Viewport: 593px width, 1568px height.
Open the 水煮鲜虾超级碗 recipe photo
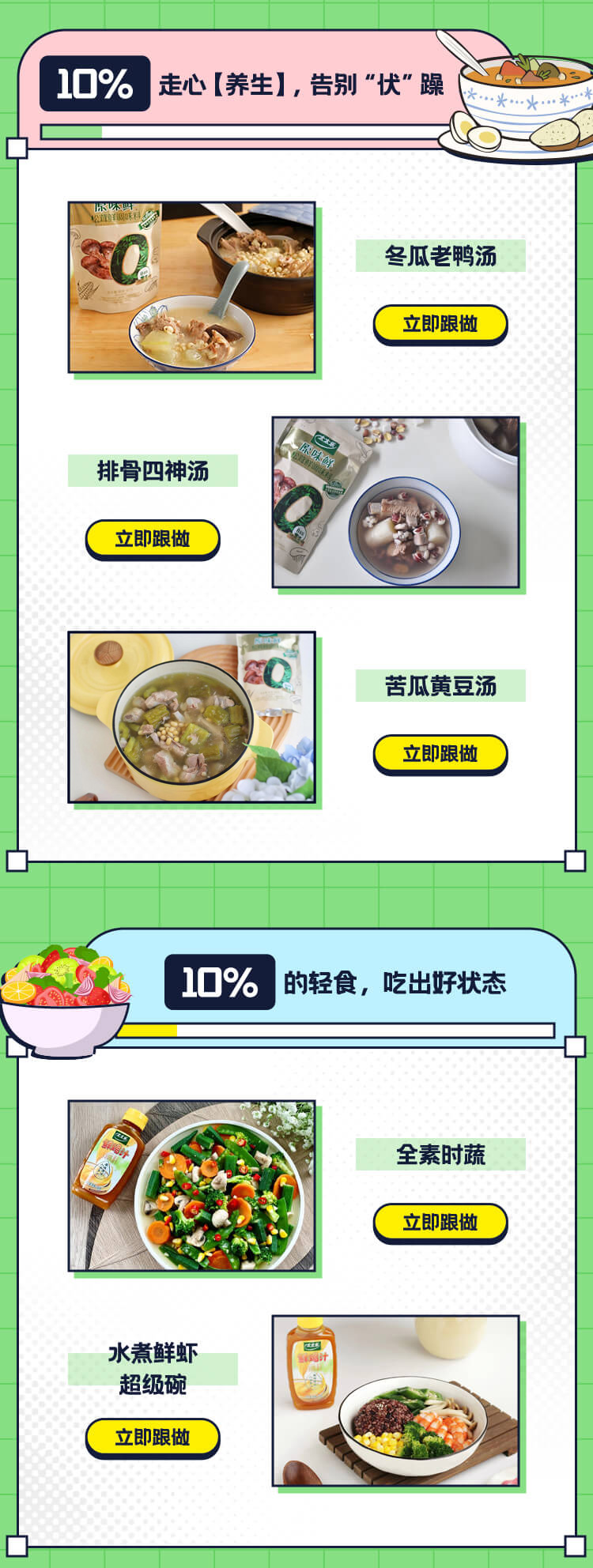point(395,1400)
